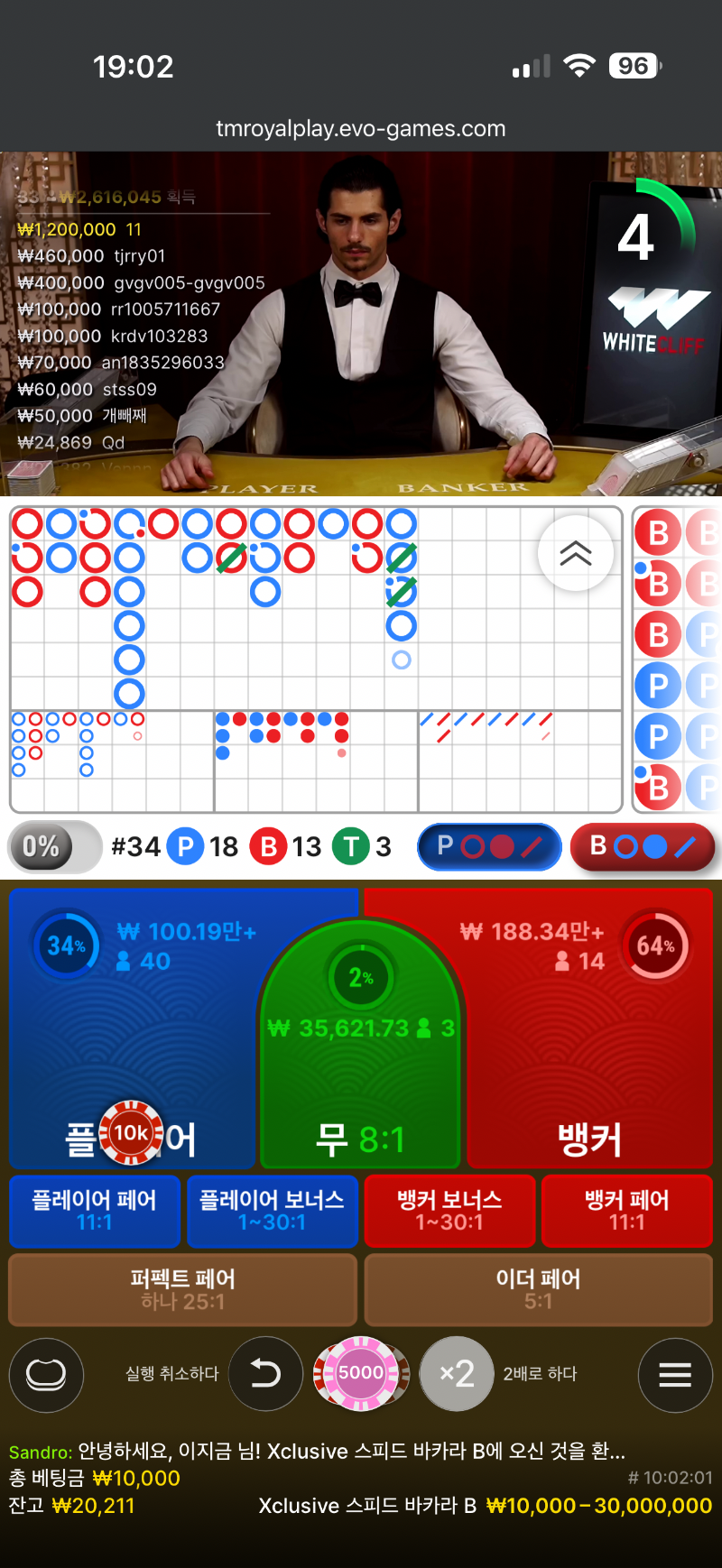The height and width of the screenshot is (1568, 722).
Task: Select 뱅커 보너스 1~30:1 bet
Action: 449,1211
